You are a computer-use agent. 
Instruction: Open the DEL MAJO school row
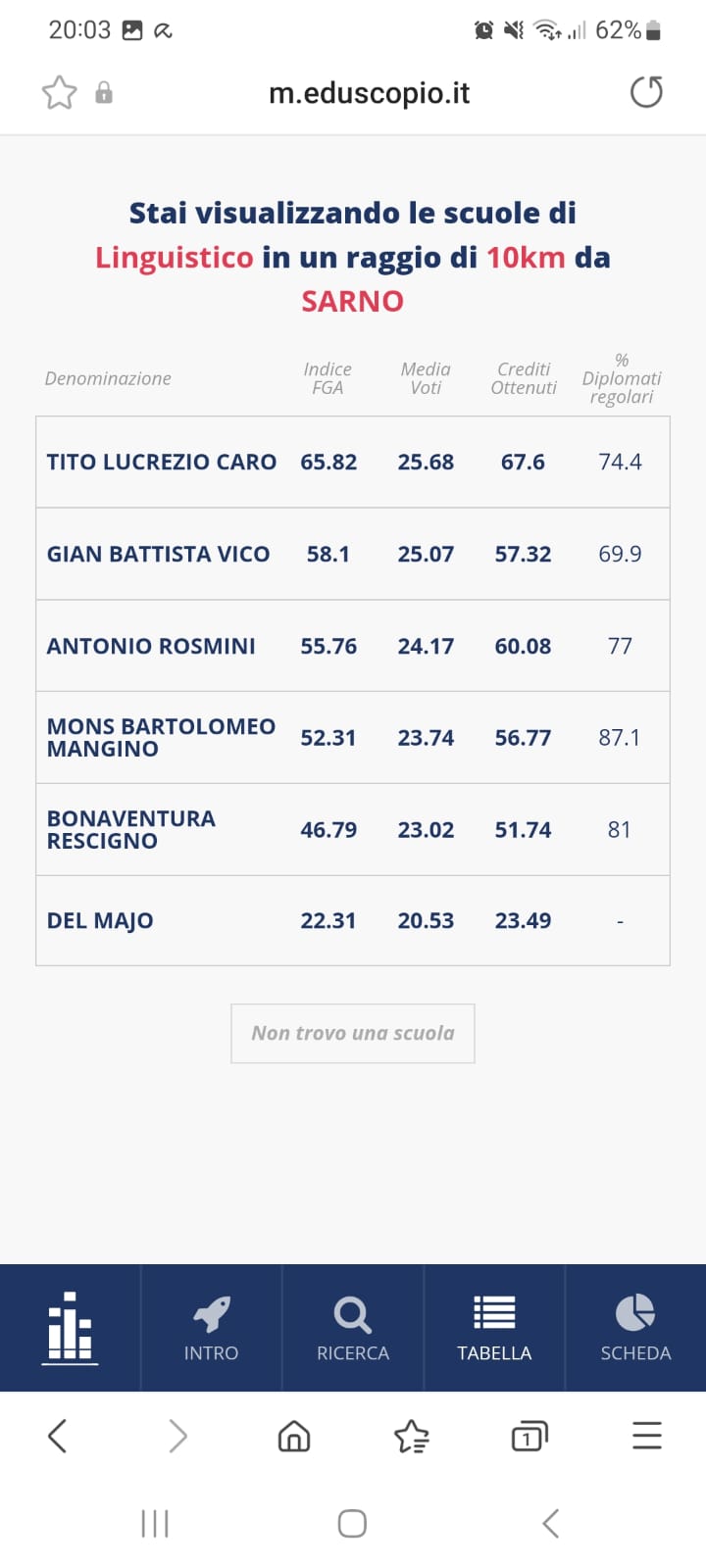pos(353,921)
